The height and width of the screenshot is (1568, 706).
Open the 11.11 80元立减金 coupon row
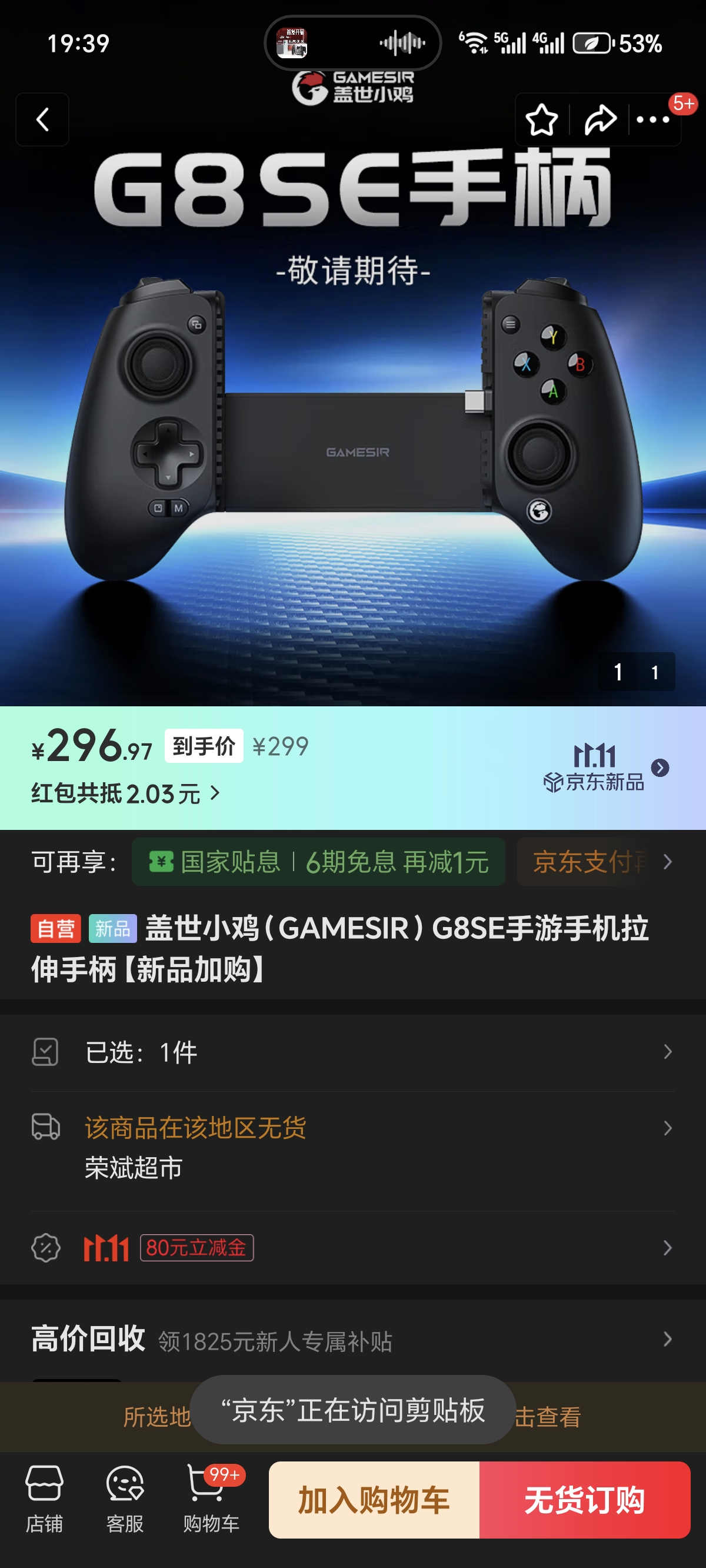pyautogui.click(x=353, y=1248)
